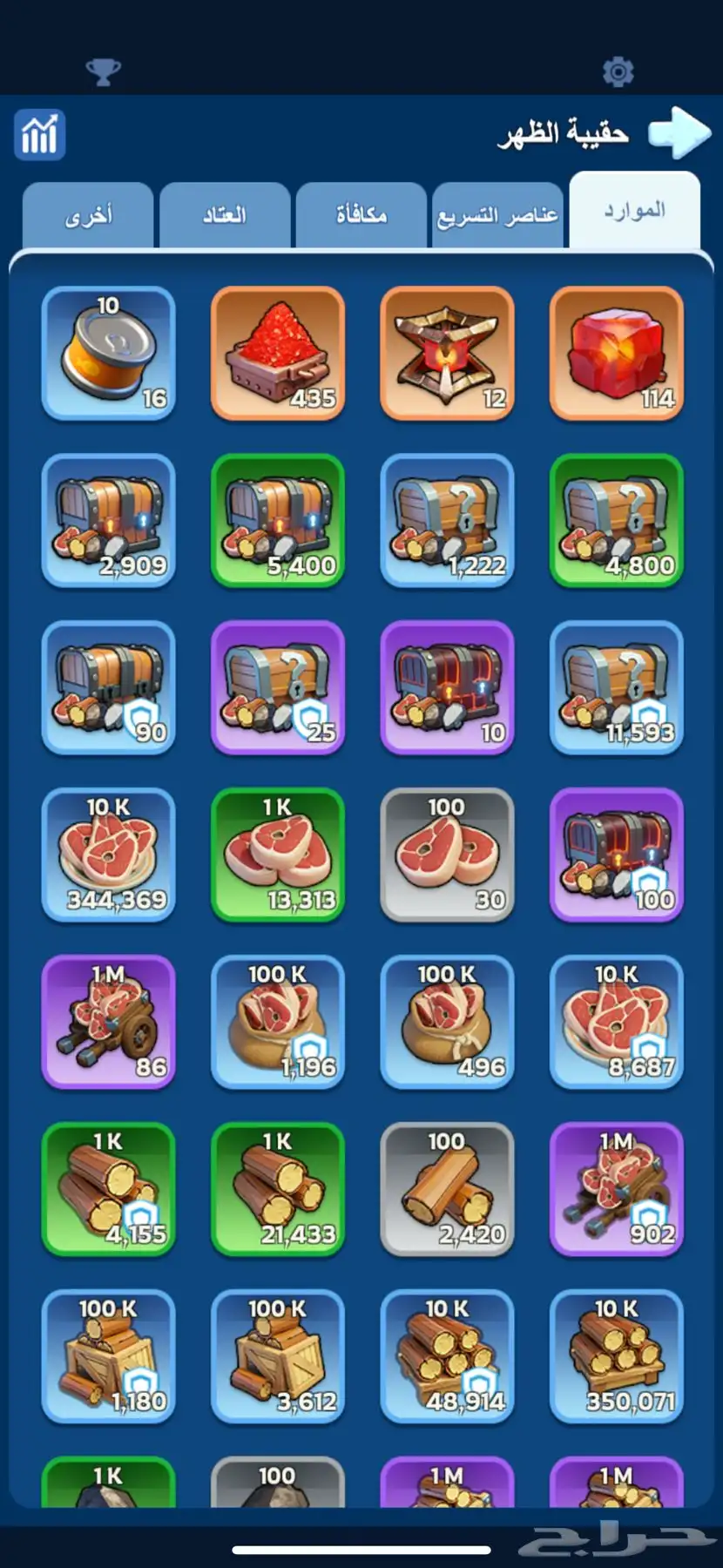Select 1M meat cart with 86
The width and height of the screenshot is (723, 1568).
[109, 1022]
